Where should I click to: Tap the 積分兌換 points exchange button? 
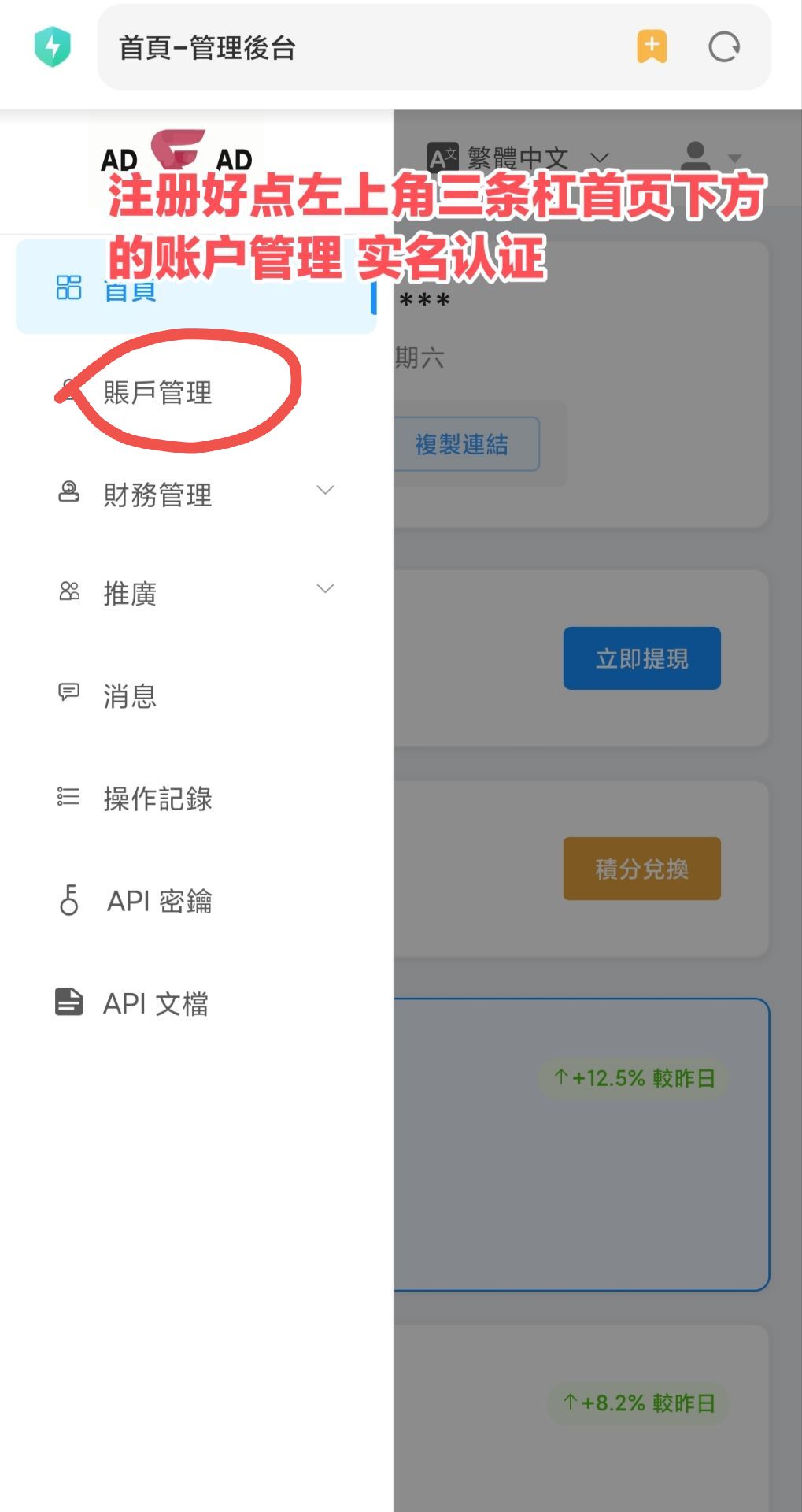pyautogui.click(x=641, y=869)
